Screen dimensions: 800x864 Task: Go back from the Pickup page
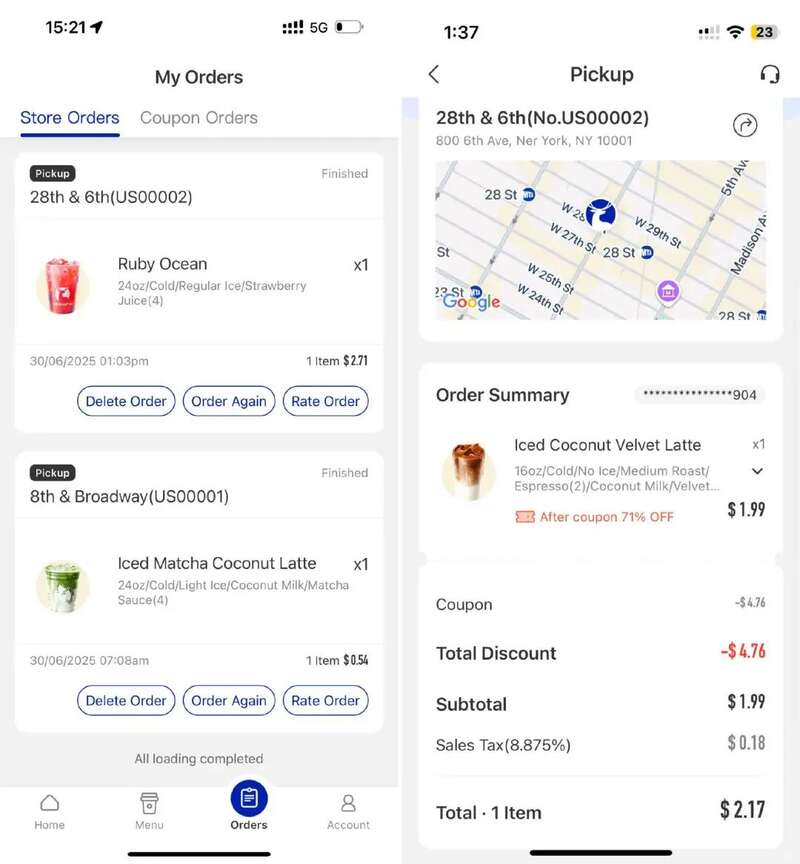coord(433,74)
